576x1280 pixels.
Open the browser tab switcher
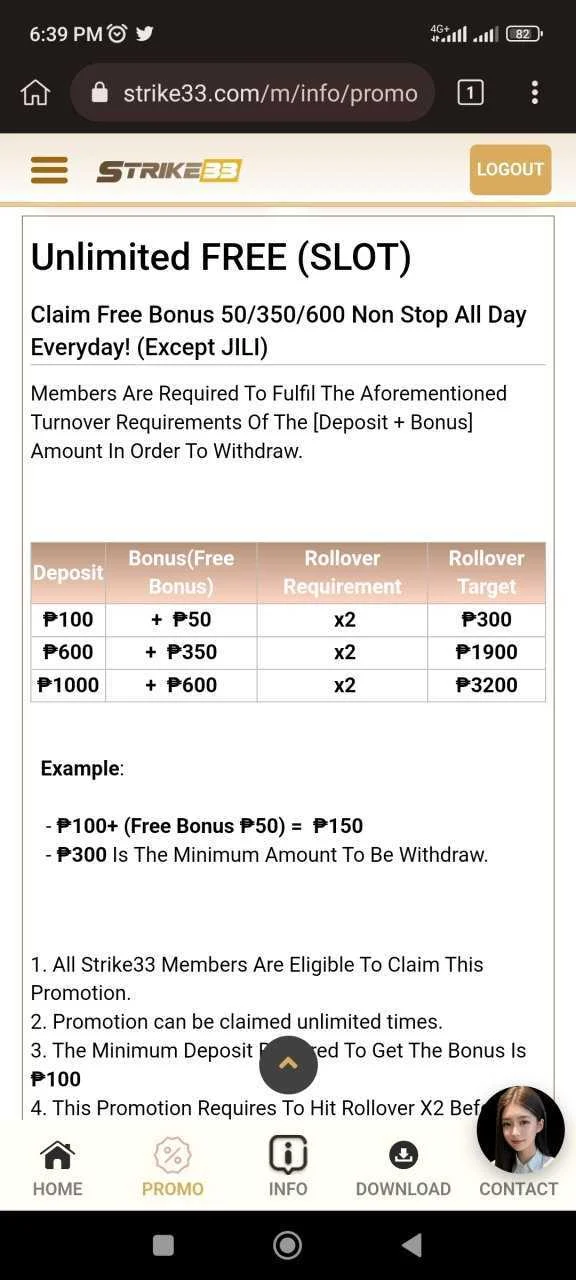point(470,93)
